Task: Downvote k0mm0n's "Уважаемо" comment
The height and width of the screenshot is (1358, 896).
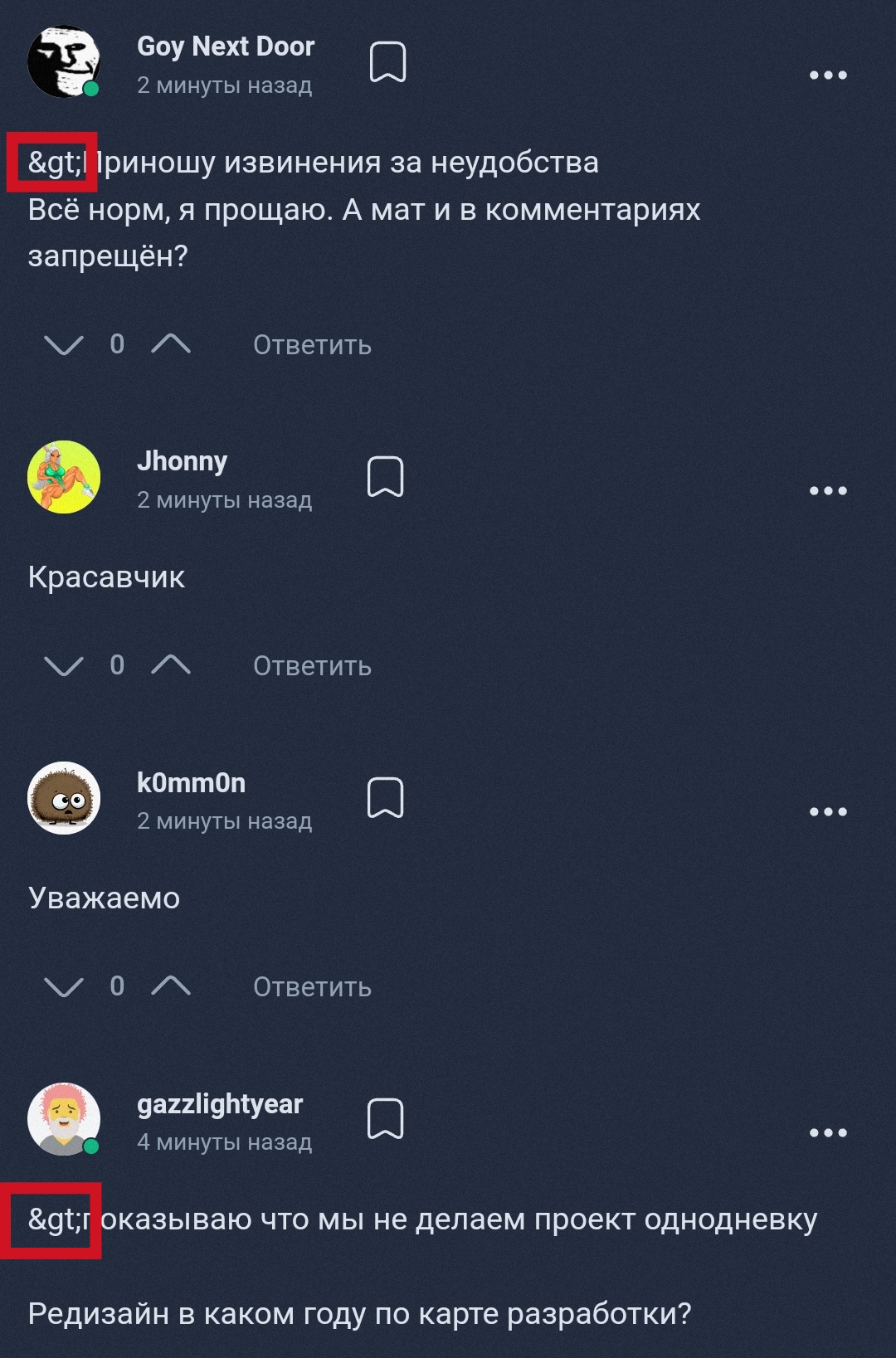Action: 64,986
